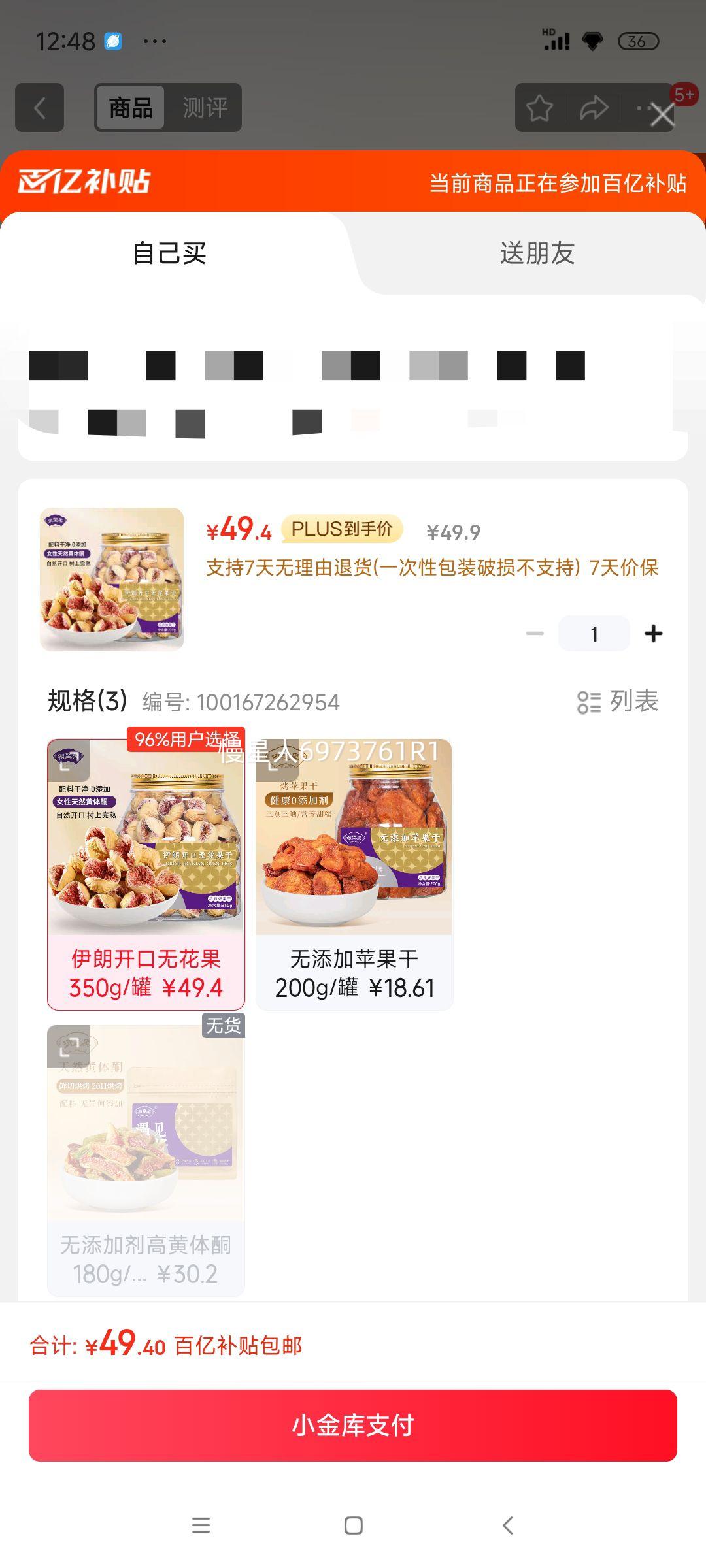Open the recent apps icon in the navigation bar

[x=201, y=1526]
